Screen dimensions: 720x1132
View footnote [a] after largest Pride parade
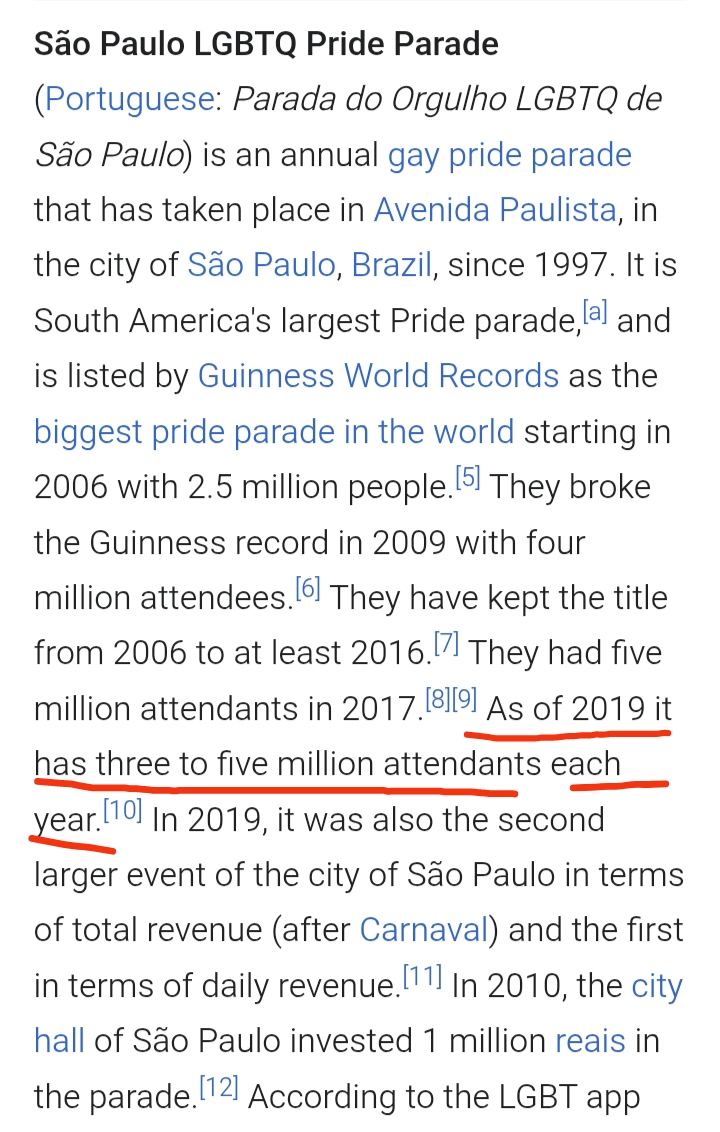pos(596,312)
